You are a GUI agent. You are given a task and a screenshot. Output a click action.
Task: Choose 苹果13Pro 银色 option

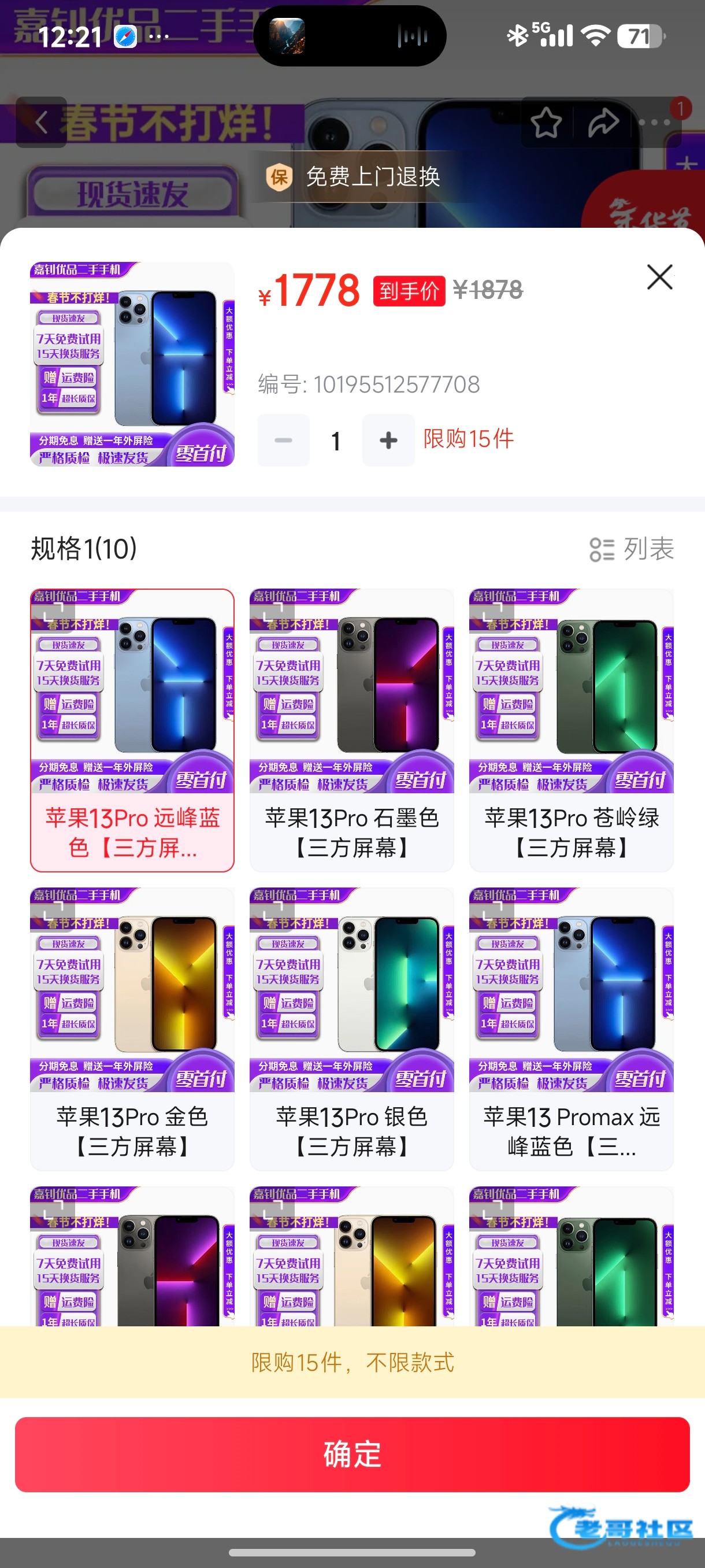tap(351, 1028)
